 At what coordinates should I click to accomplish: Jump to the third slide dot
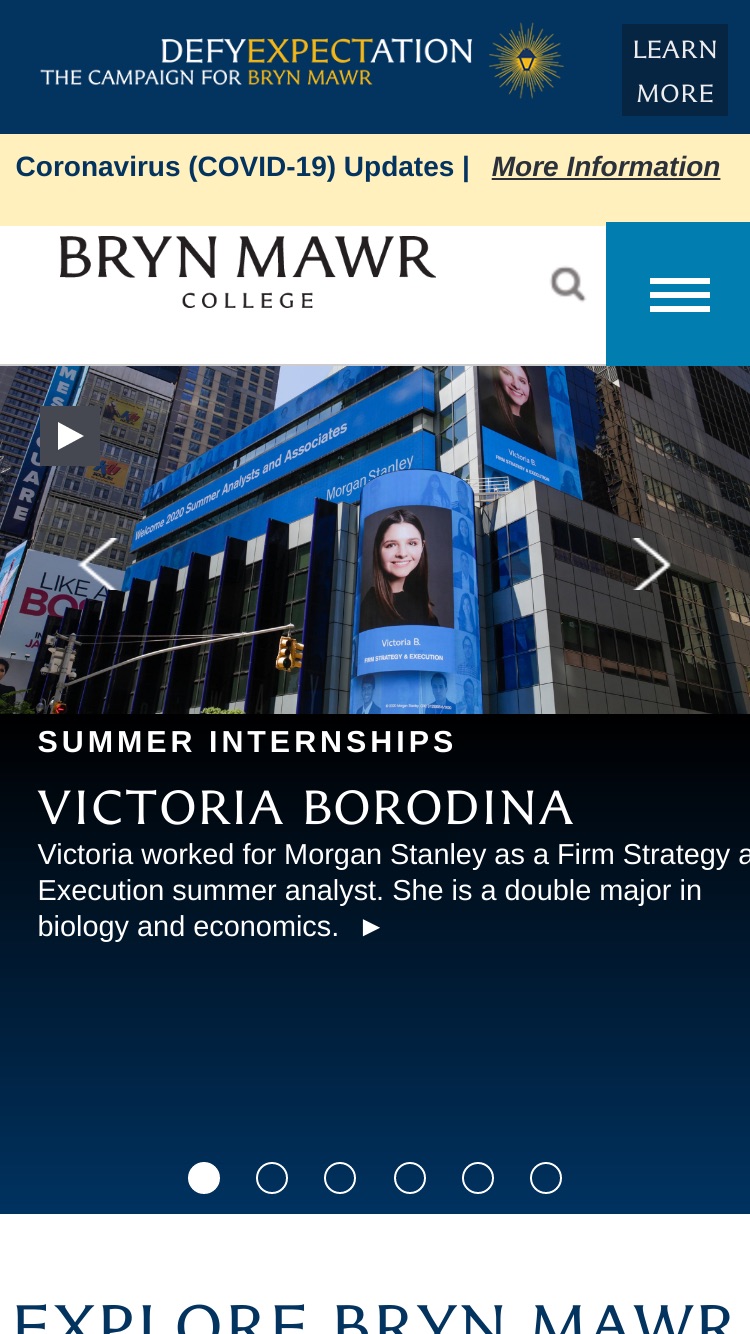[340, 1178]
